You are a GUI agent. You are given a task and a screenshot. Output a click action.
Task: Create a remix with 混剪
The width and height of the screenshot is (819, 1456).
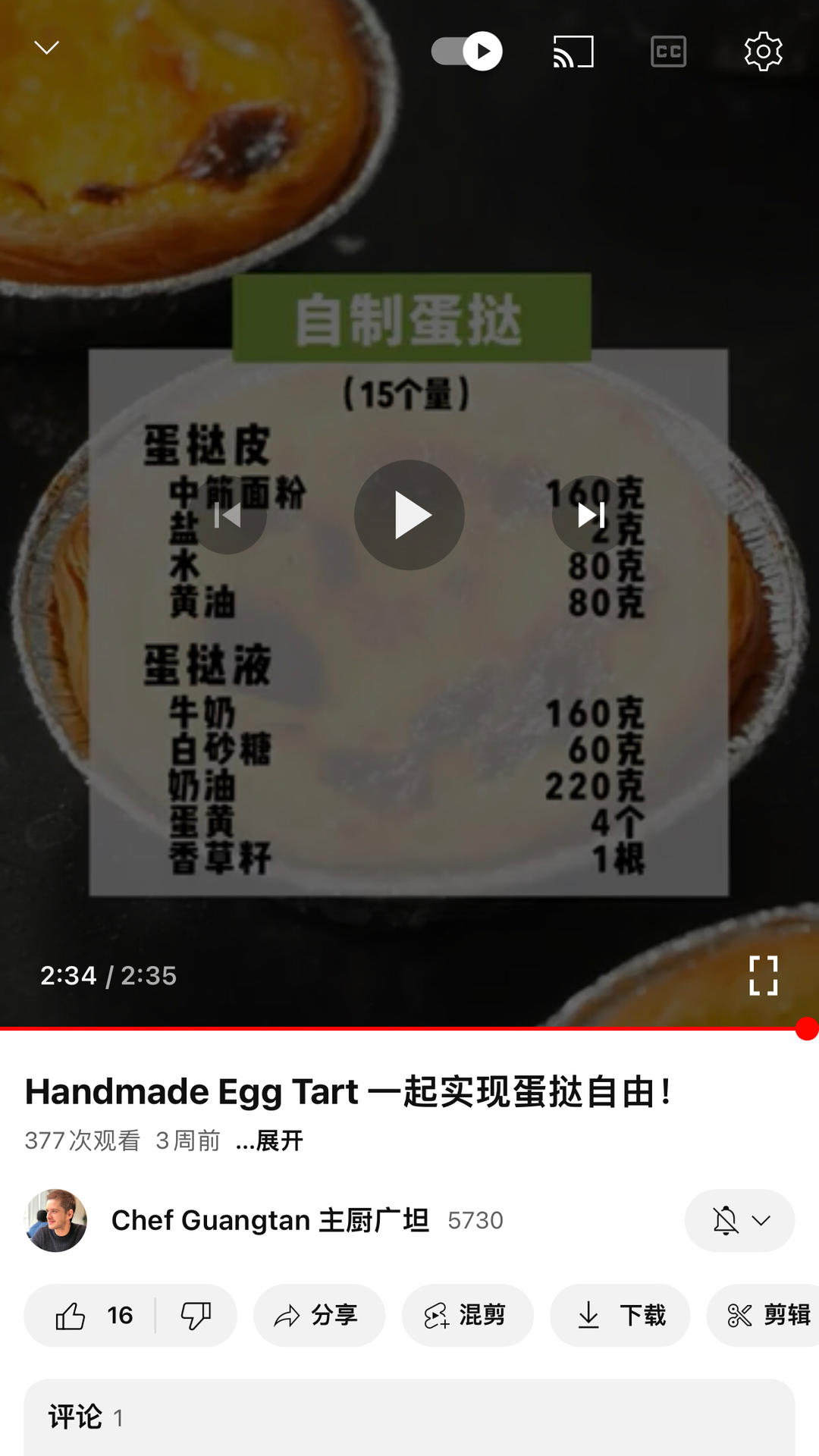467,1316
